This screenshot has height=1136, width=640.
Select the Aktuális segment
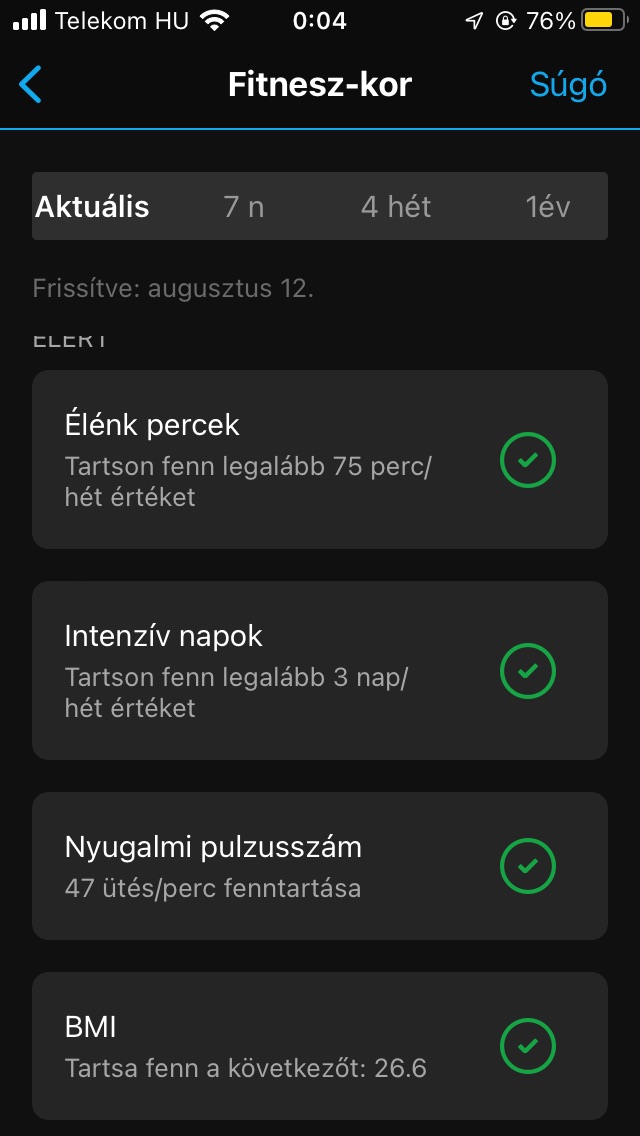click(93, 207)
